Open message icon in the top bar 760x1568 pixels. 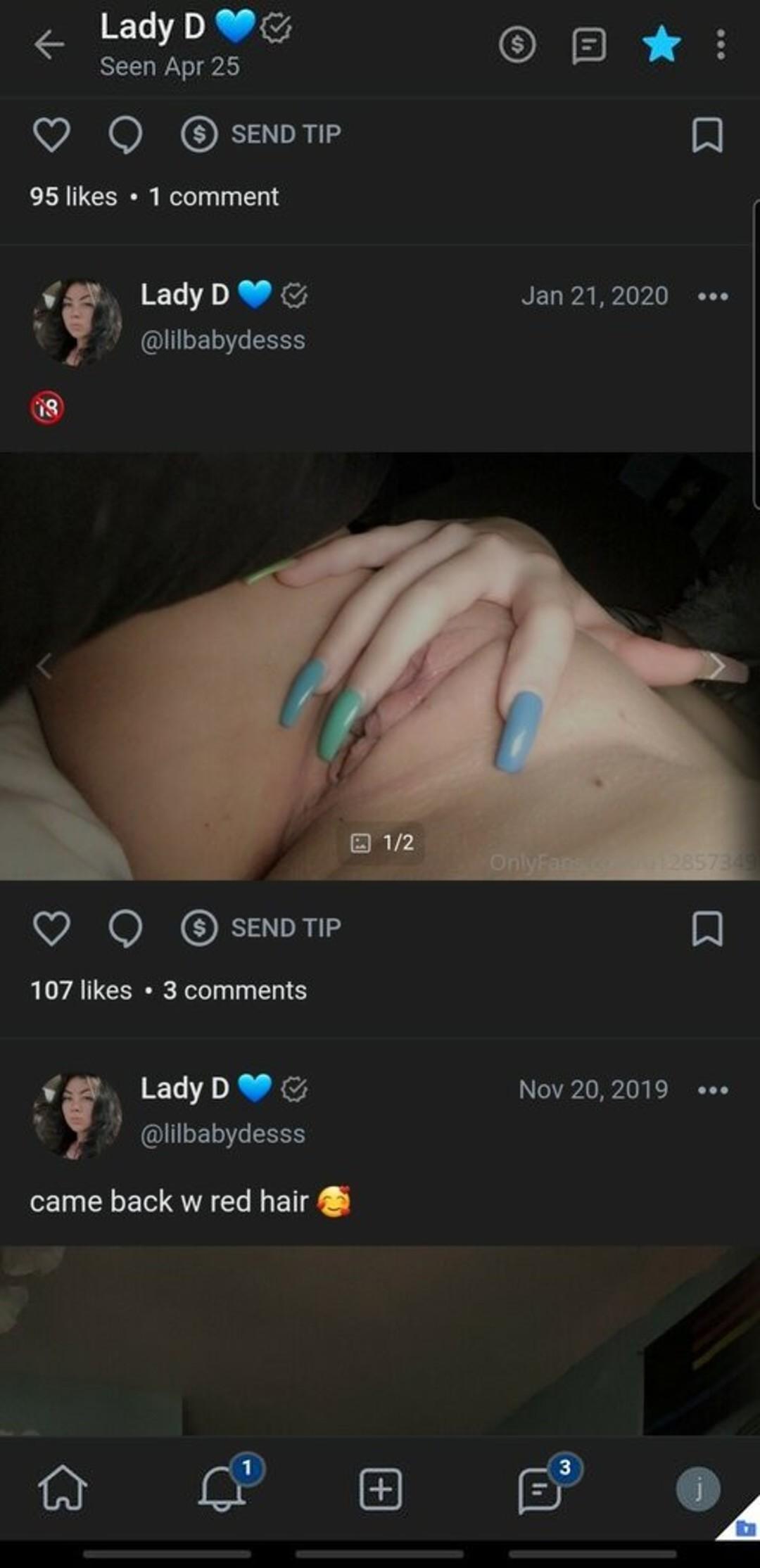click(x=588, y=46)
